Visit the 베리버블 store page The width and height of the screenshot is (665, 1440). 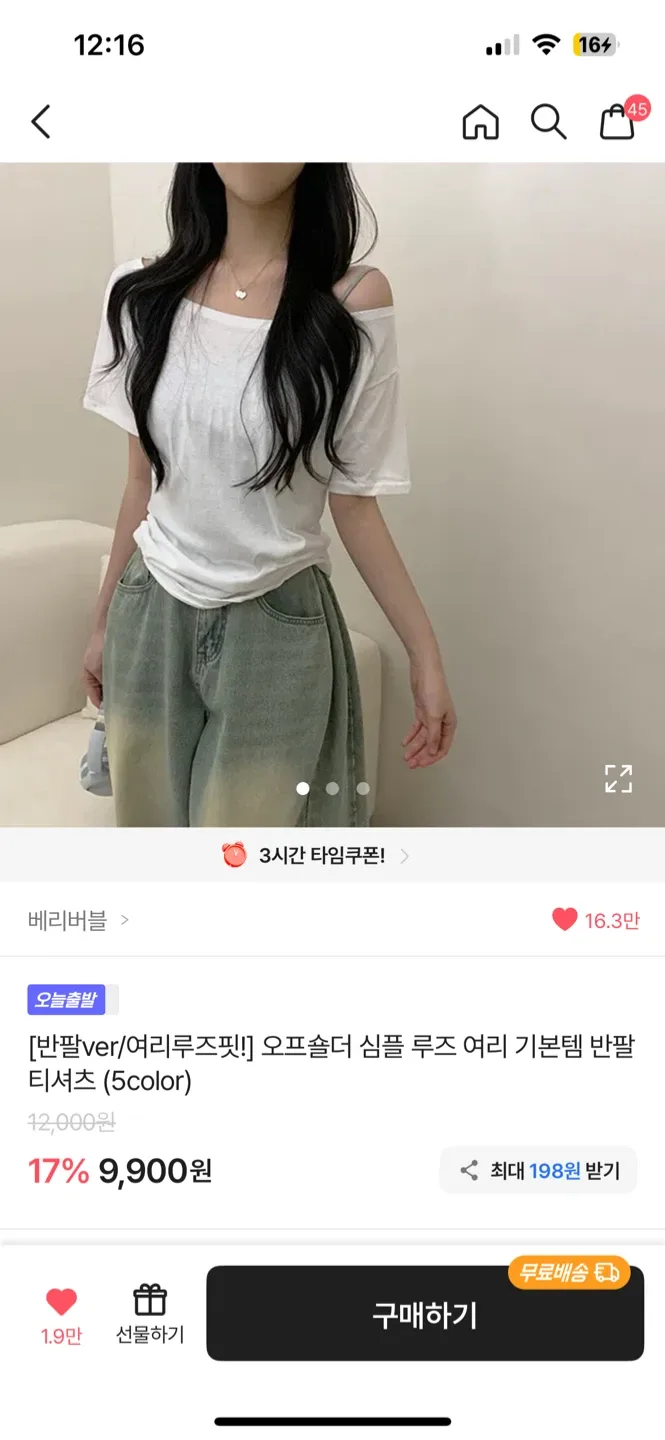click(x=78, y=920)
